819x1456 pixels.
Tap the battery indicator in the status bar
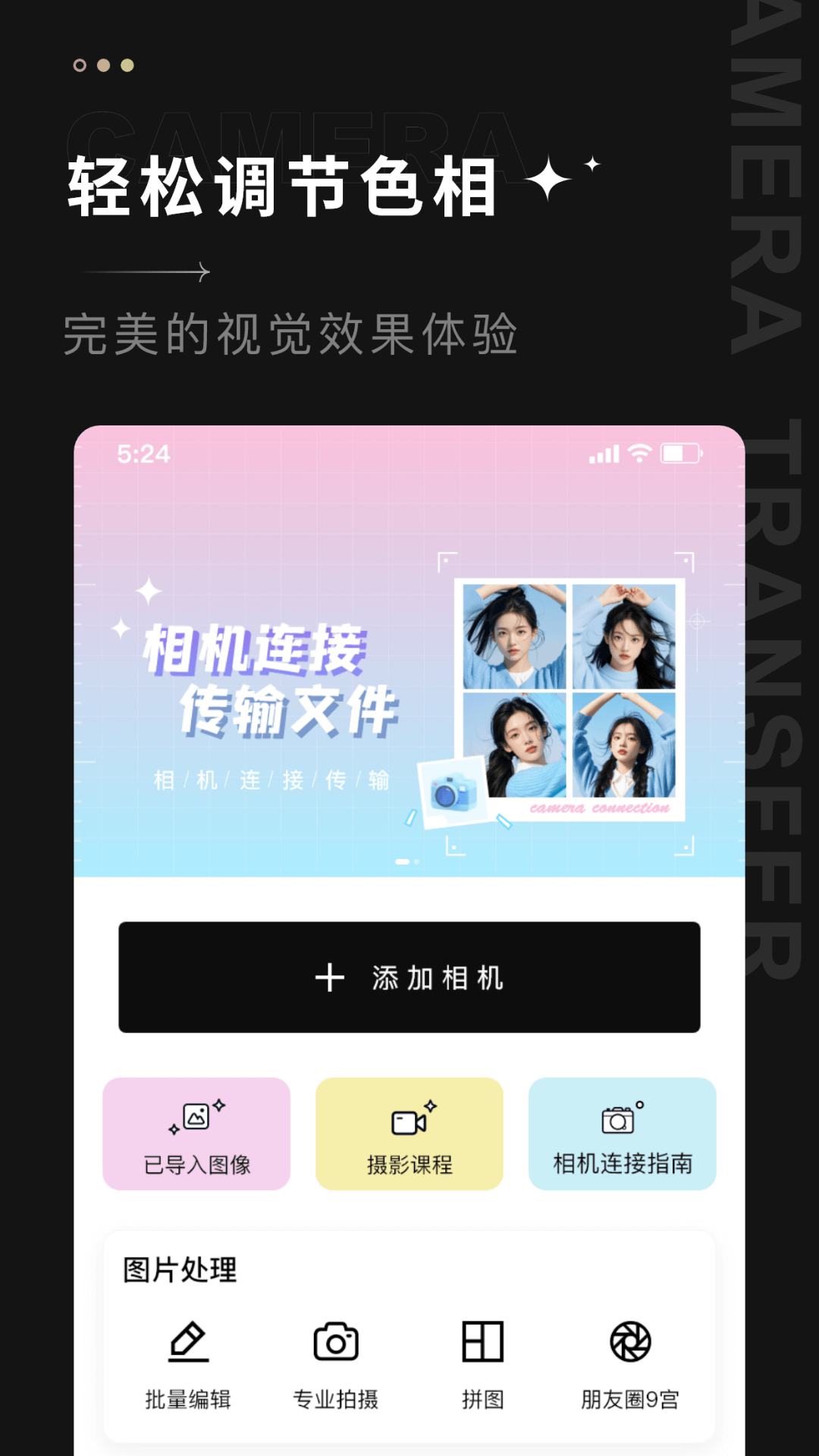[x=679, y=451]
